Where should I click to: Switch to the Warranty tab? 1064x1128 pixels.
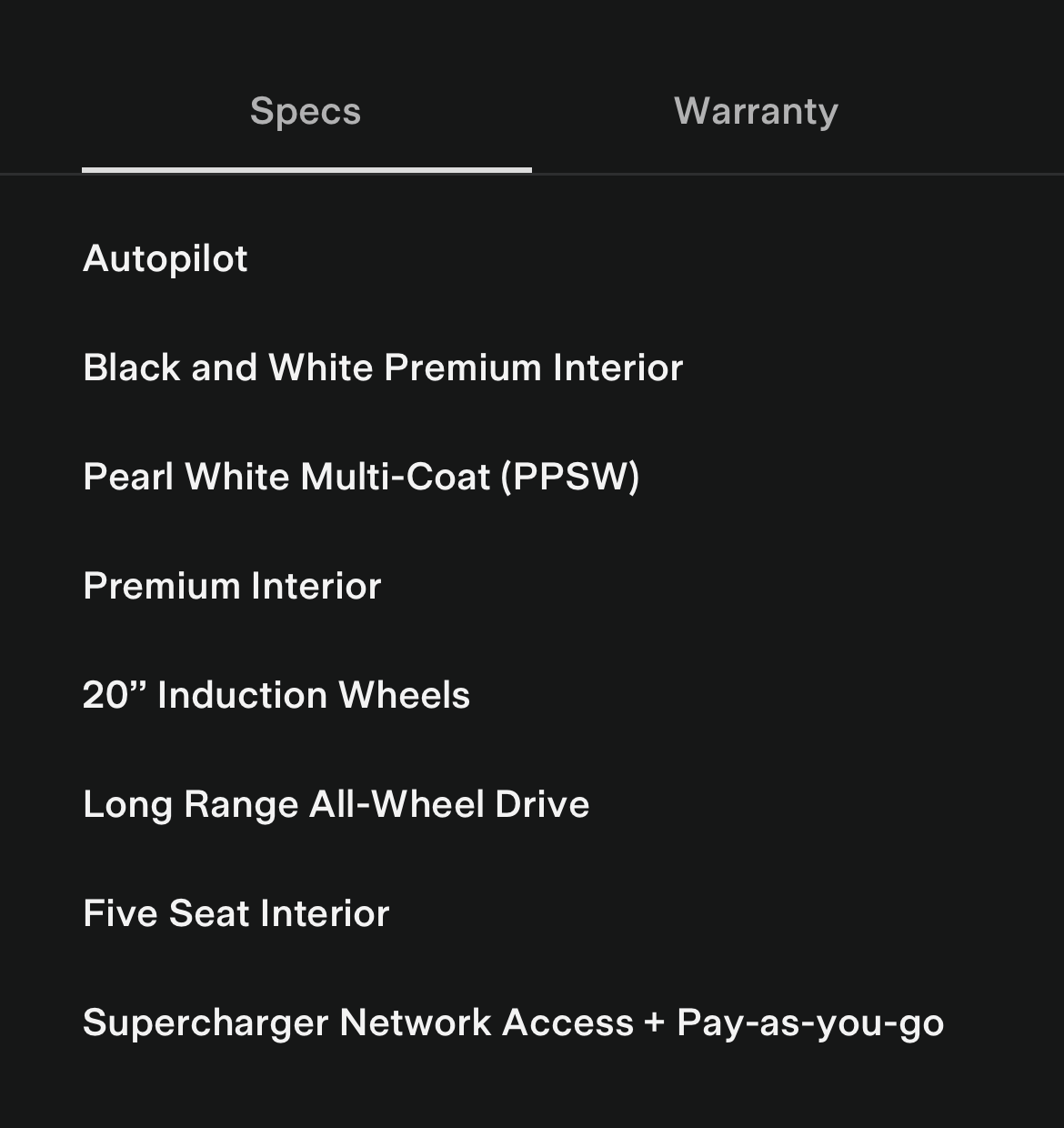point(756,112)
